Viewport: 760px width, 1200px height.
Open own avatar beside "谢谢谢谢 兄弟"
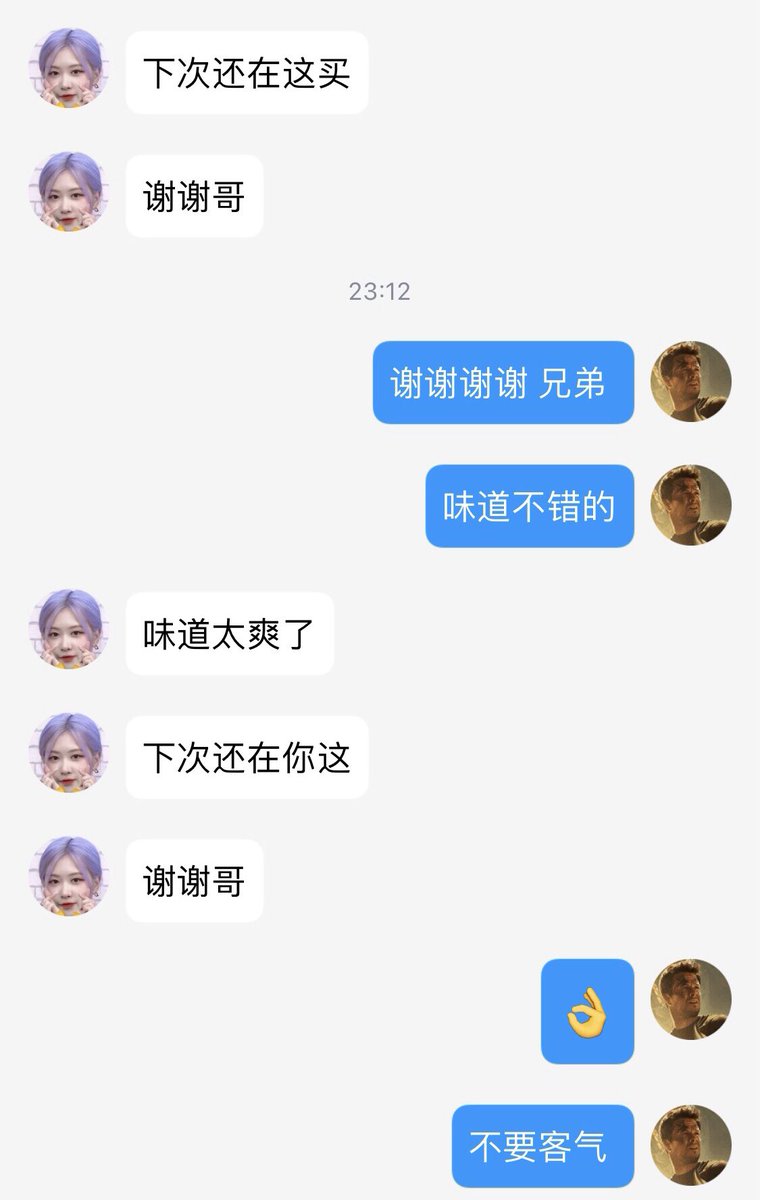click(691, 381)
